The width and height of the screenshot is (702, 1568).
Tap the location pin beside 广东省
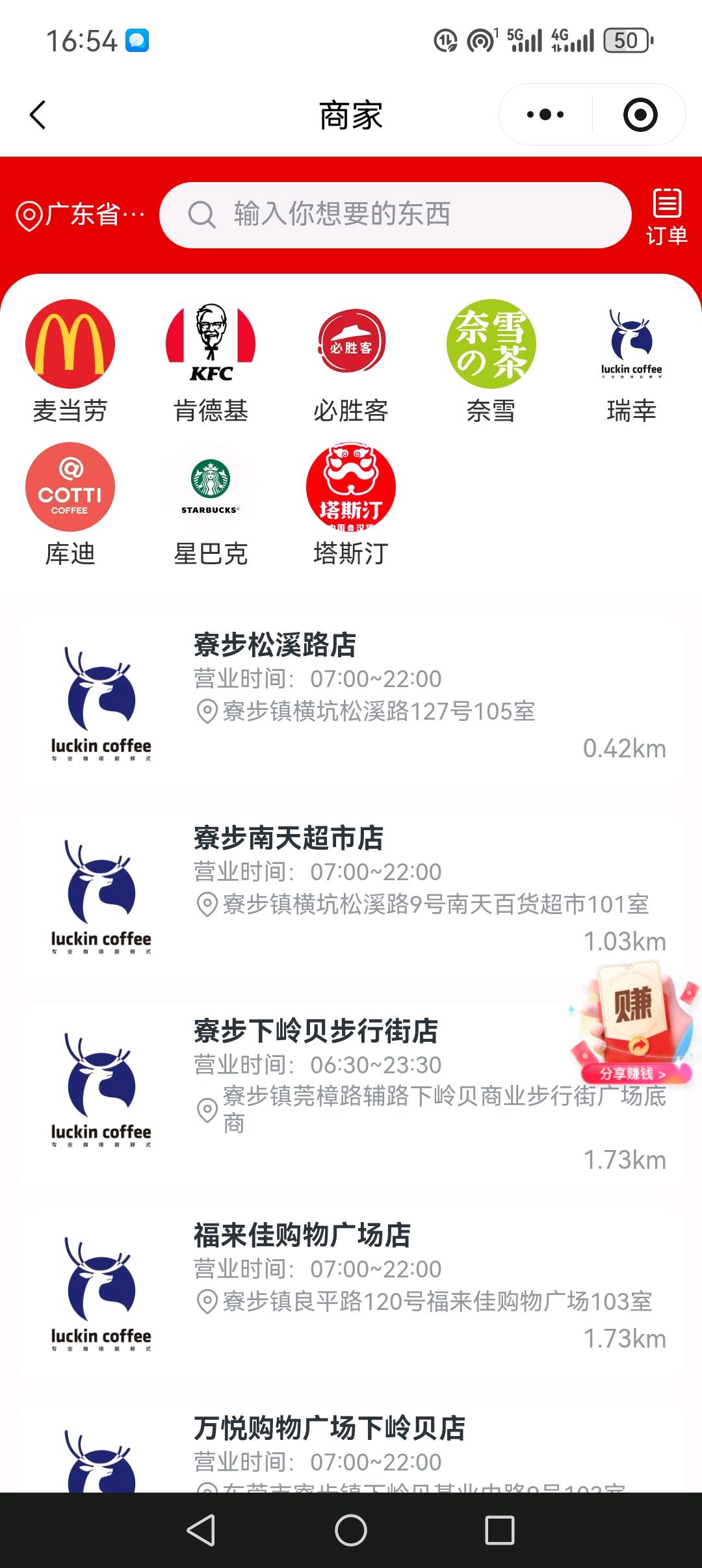pos(29,215)
